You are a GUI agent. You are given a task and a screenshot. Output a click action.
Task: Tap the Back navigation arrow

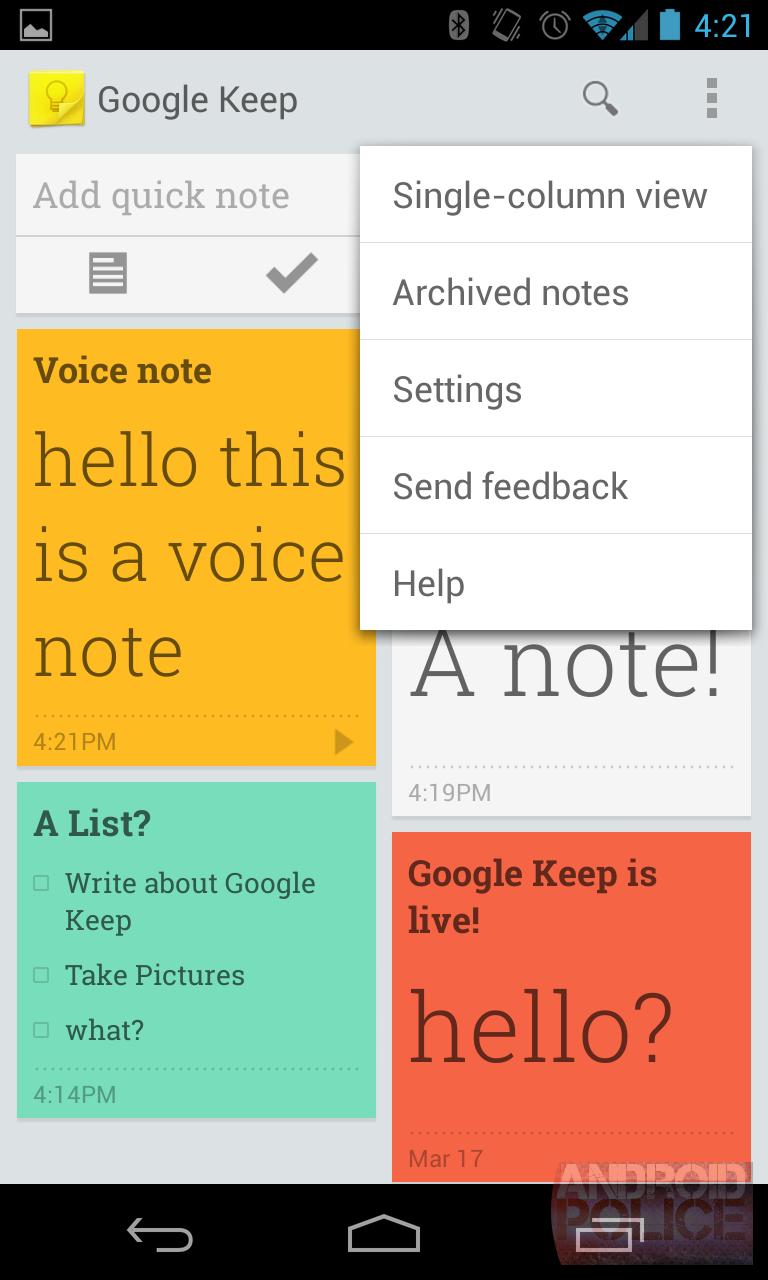(x=159, y=1235)
